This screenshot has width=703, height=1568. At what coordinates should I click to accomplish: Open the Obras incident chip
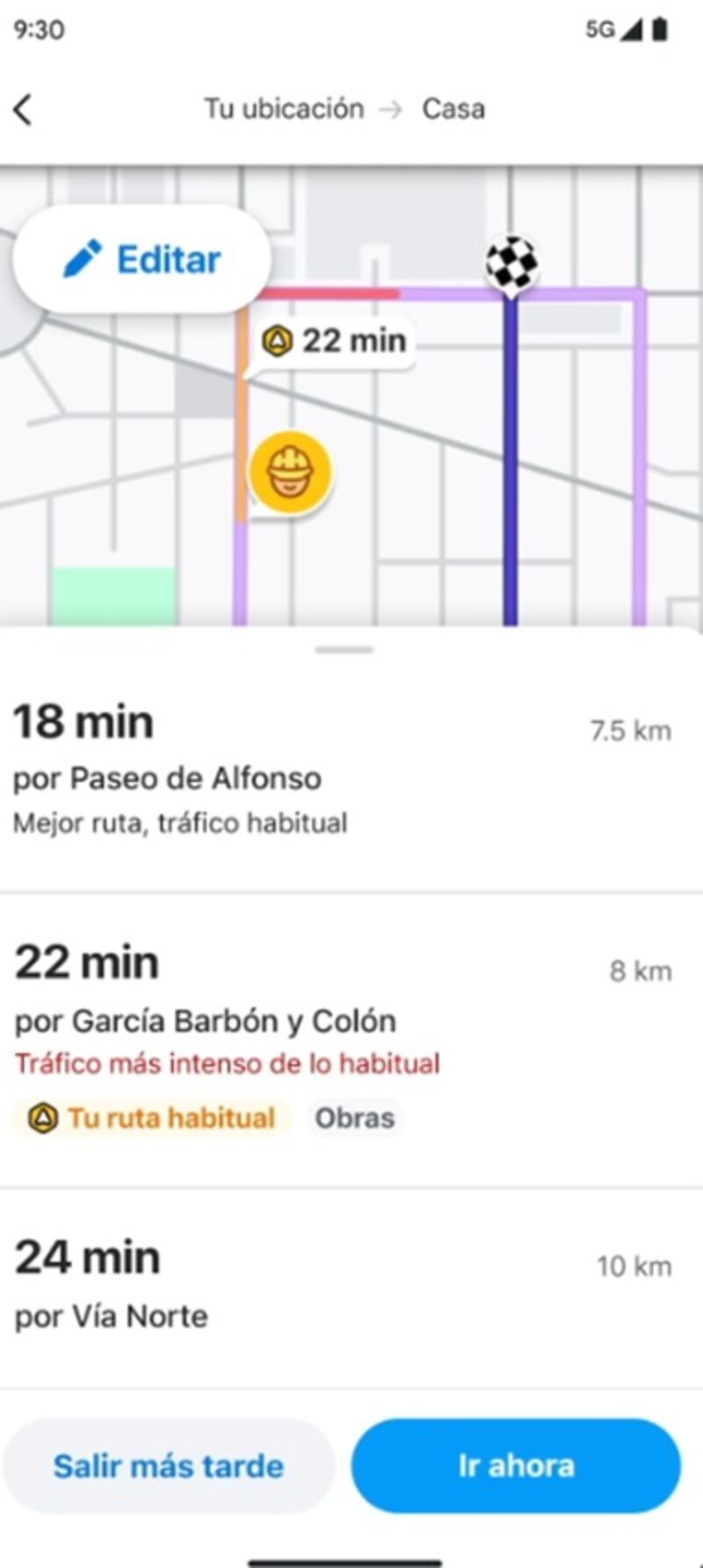pyautogui.click(x=354, y=1117)
